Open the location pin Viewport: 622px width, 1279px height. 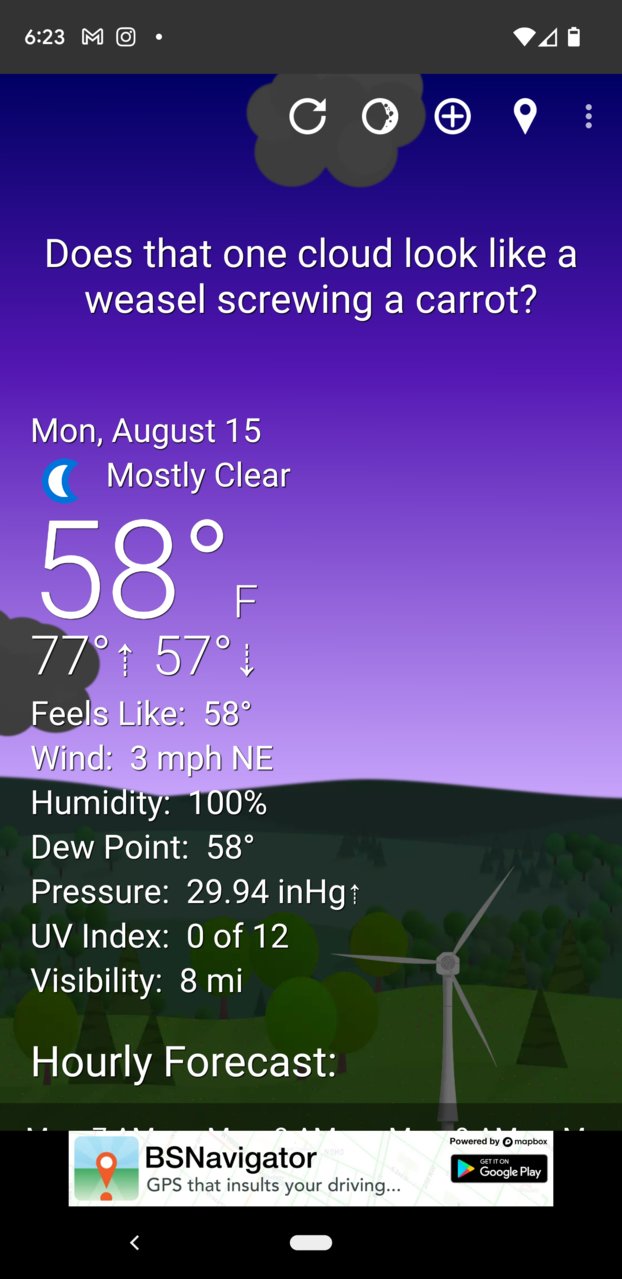click(525, 117)
